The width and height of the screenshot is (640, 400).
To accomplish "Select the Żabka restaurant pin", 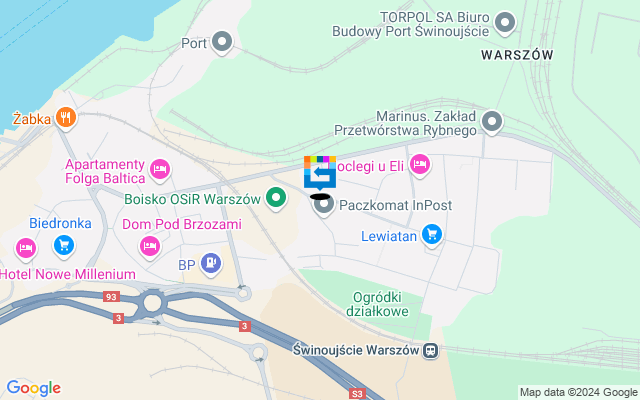I will (x=65, y=118).
